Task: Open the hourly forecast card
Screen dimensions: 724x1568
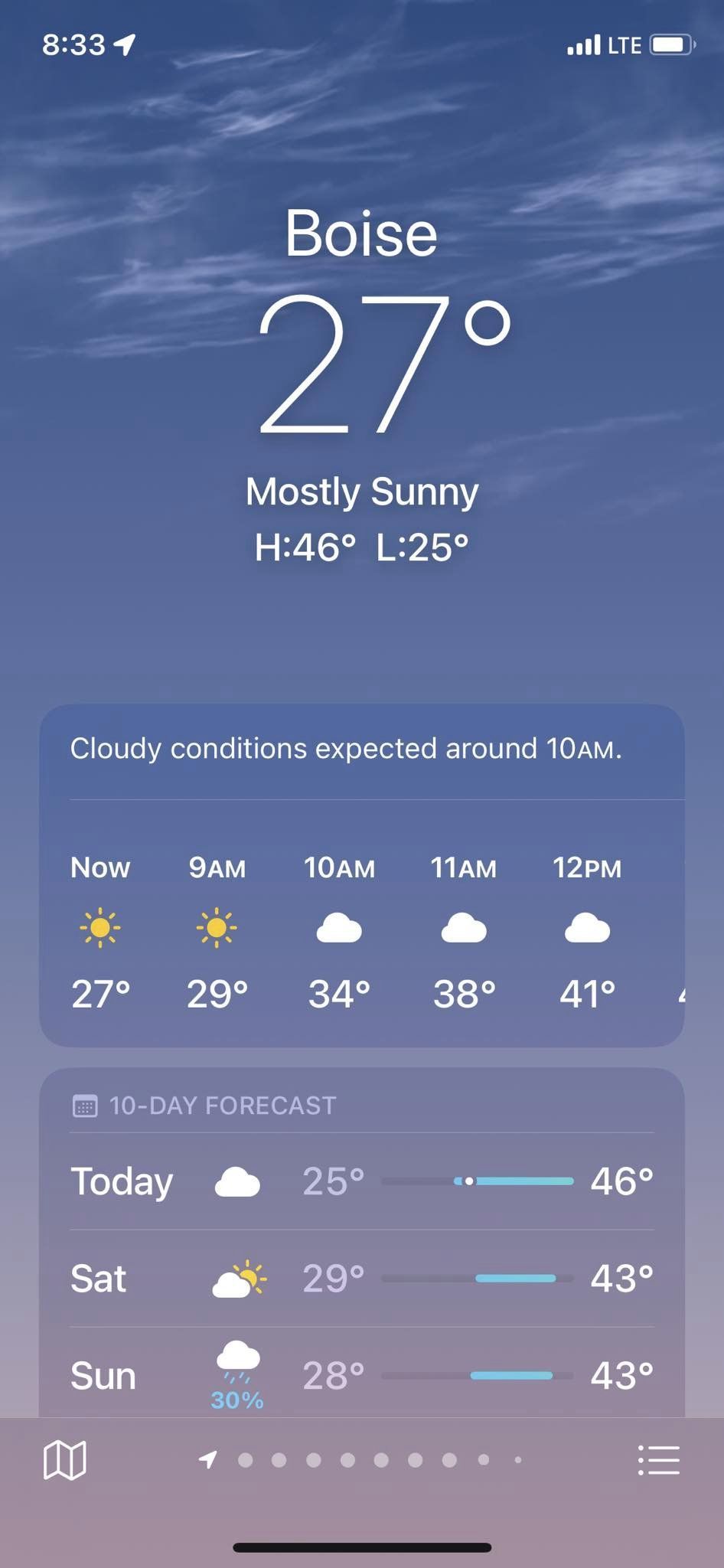Action: coord(361,930)
